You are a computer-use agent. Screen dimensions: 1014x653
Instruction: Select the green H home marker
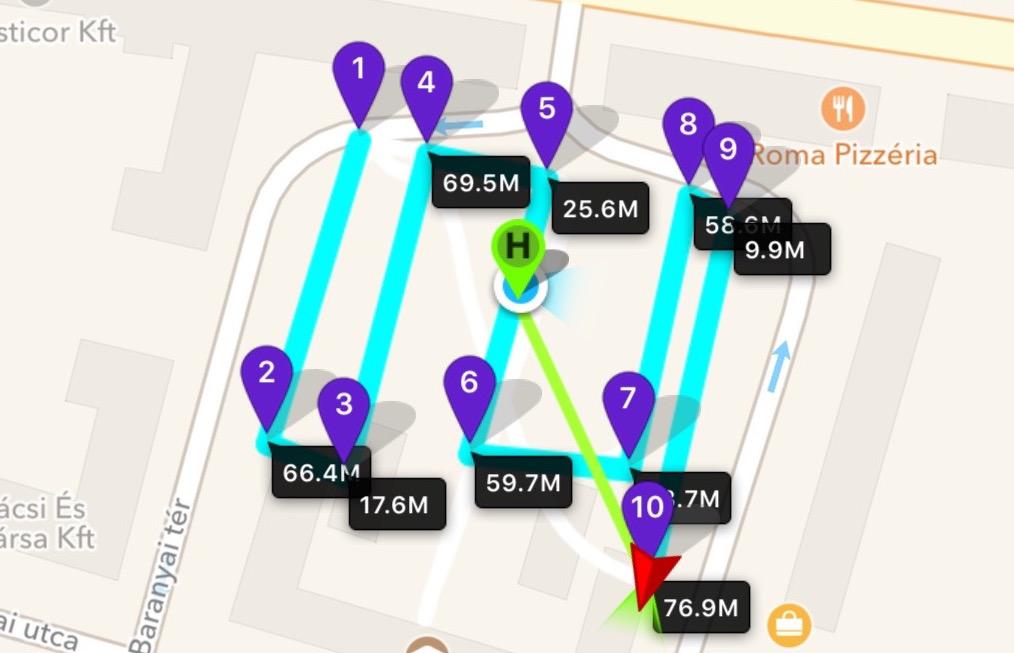[x=518, y=246]
